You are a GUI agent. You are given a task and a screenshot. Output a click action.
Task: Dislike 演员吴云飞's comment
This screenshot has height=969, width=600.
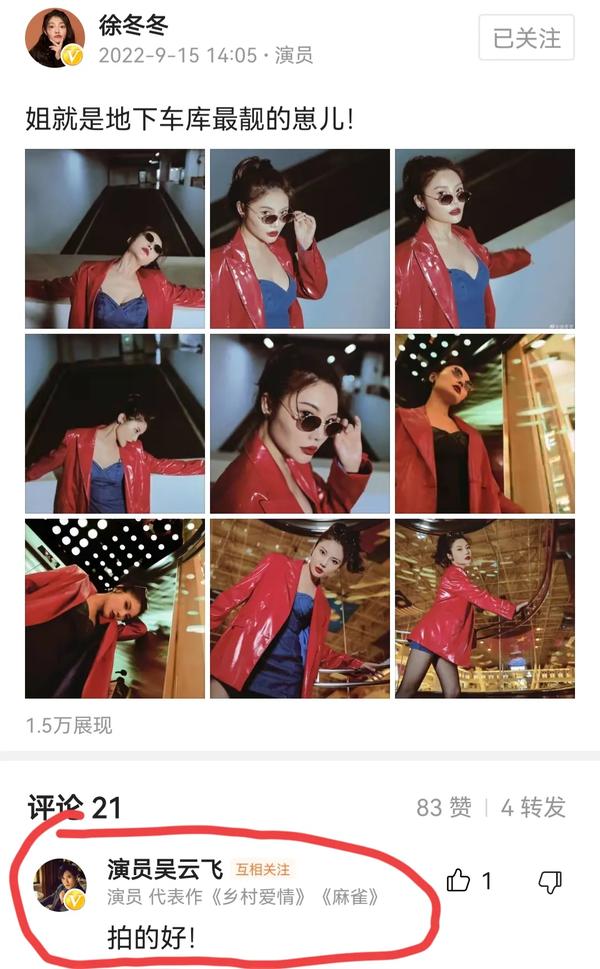pos(550,881)
